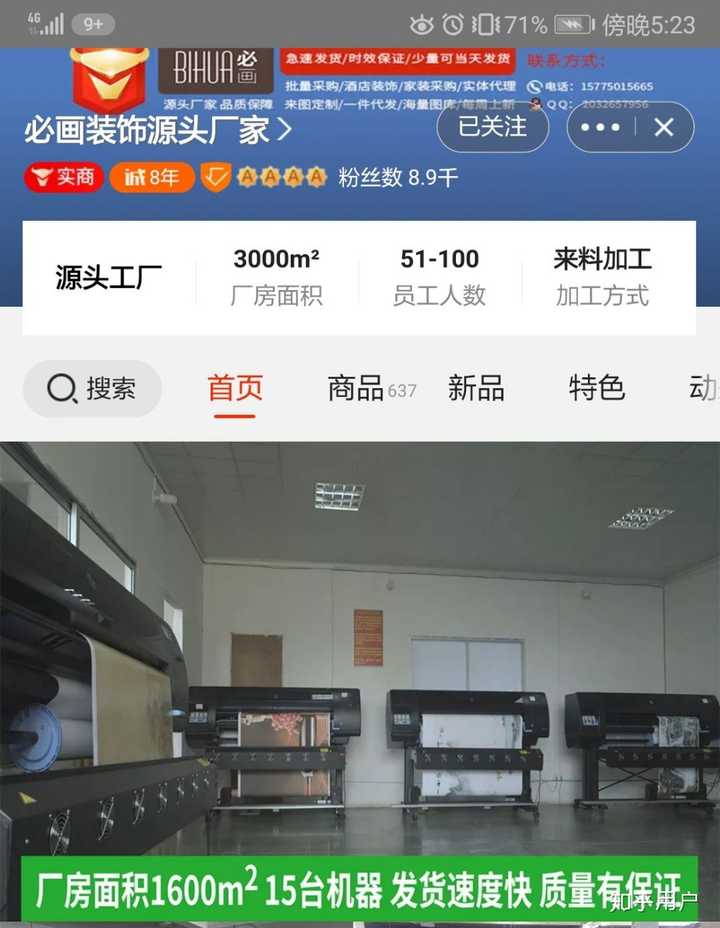Viewport: 720px width, 928px height.
Task: Open the 搜索 search box
Action: tap(93, 388)
